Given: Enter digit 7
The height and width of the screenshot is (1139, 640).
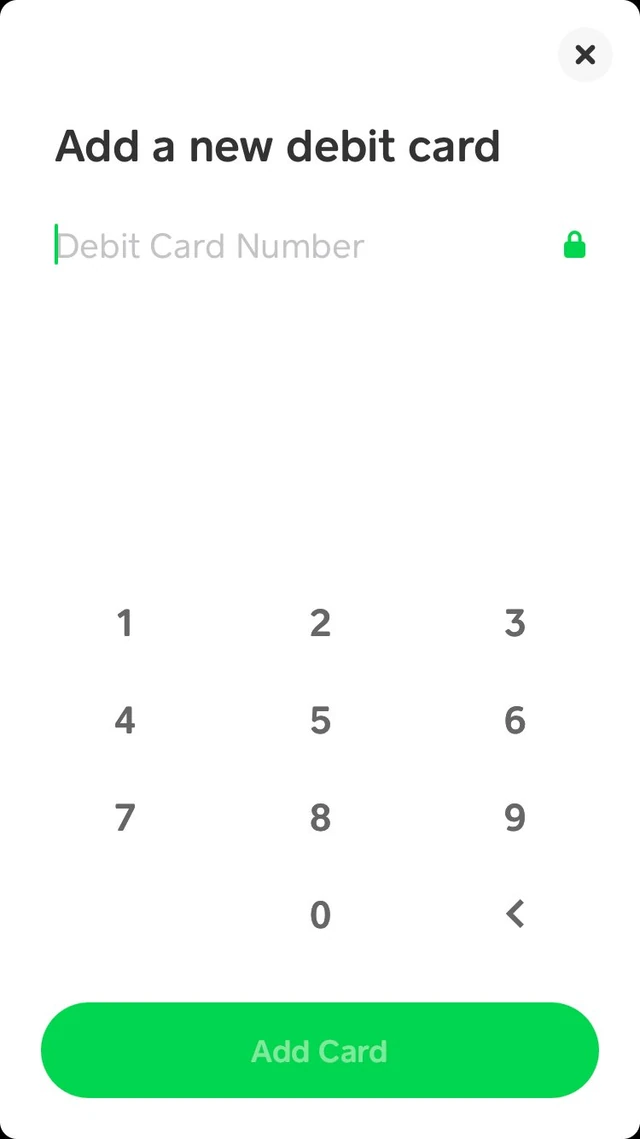Looking at the screenshot, I should (125, 817).
